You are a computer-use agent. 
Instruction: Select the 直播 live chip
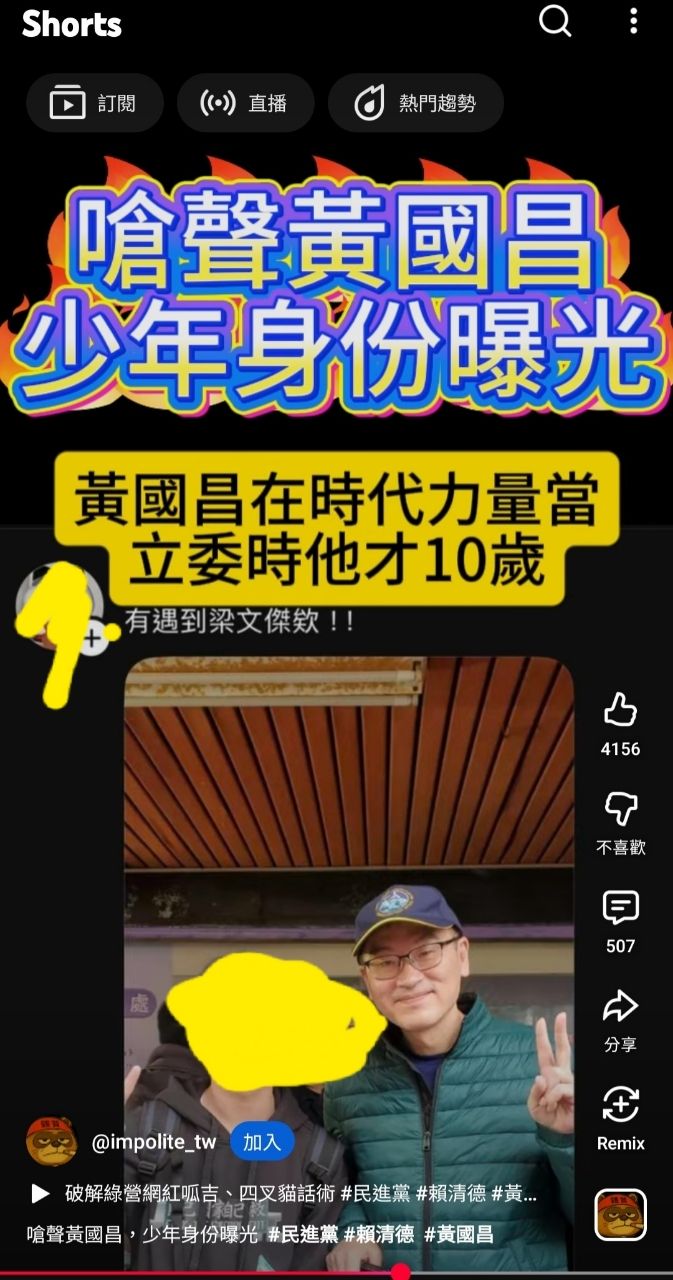pos(246,103)
